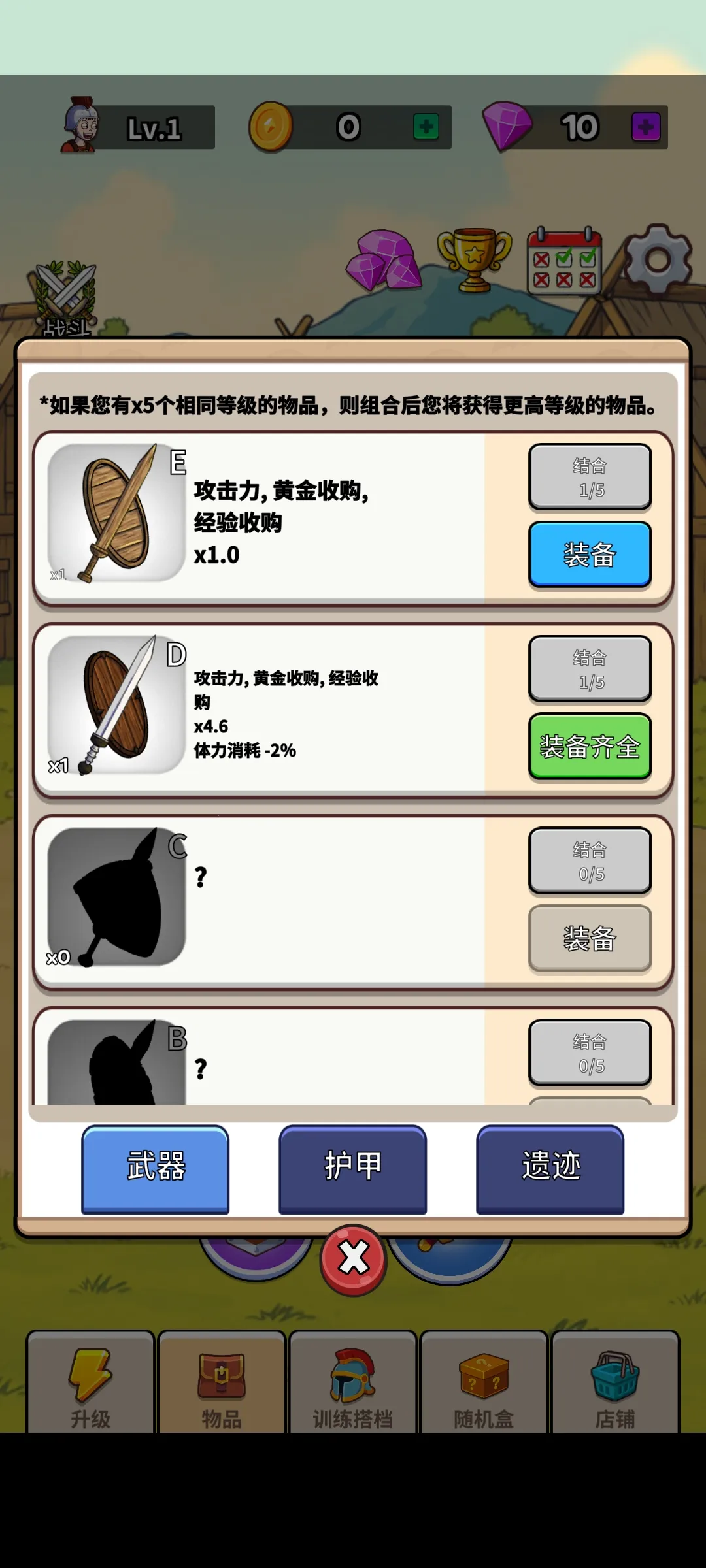Tap 装备 on the locked C-grade weapon
This screenshot has height=1568, width=706.
pos(590,939)
